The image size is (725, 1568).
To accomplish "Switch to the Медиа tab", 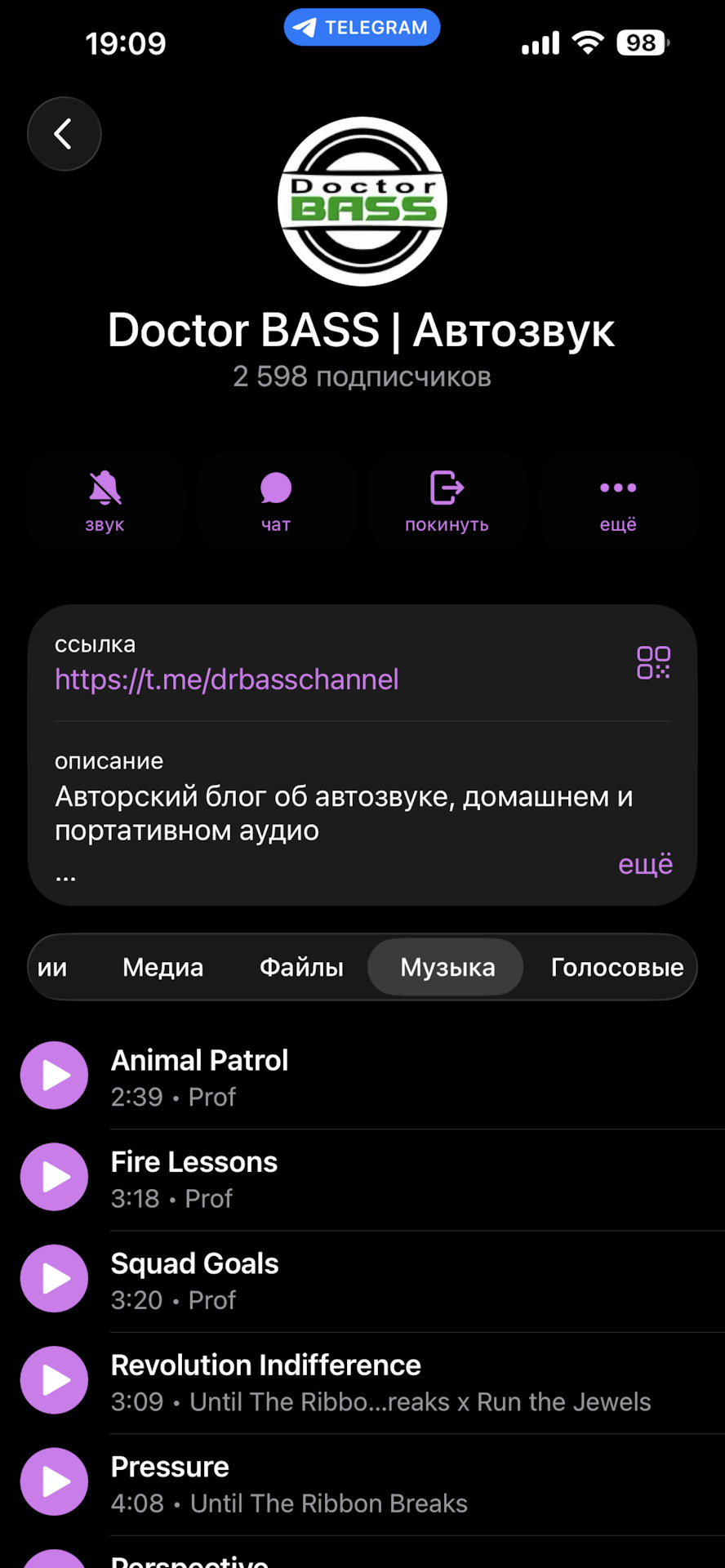I will 162,967.
